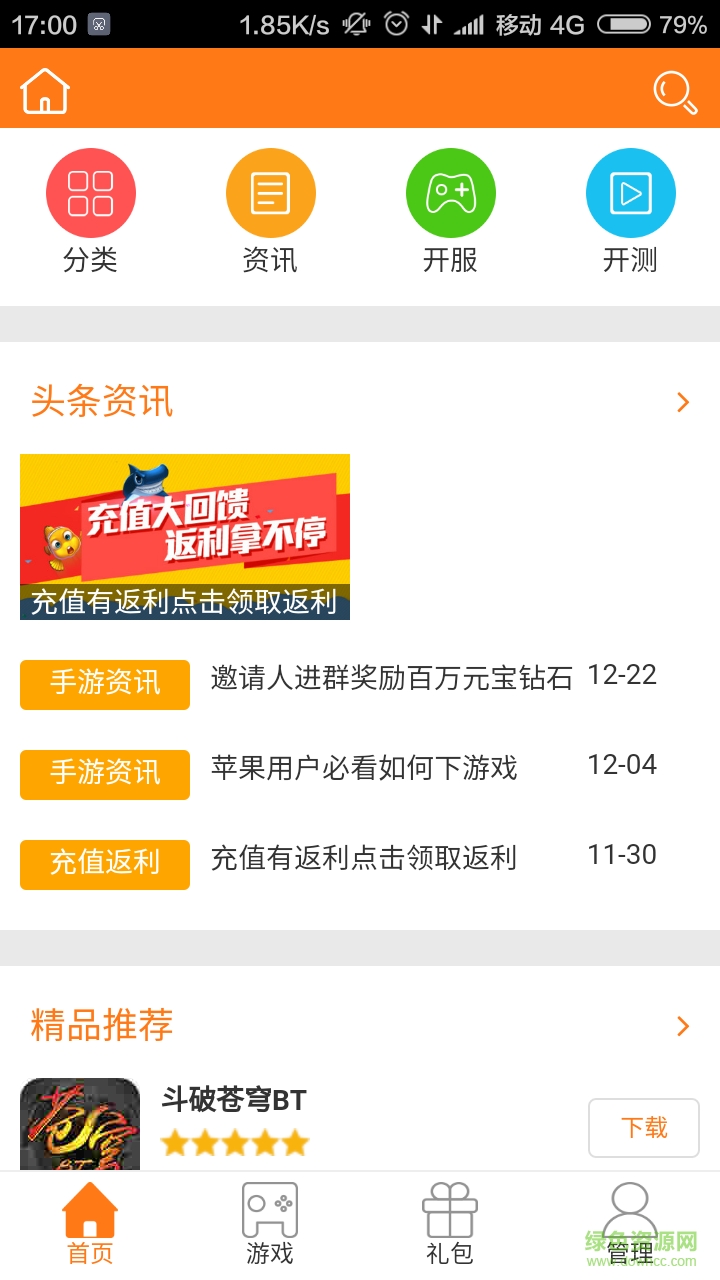Expand the 精品推荐 section arrow

point(683,1026)
